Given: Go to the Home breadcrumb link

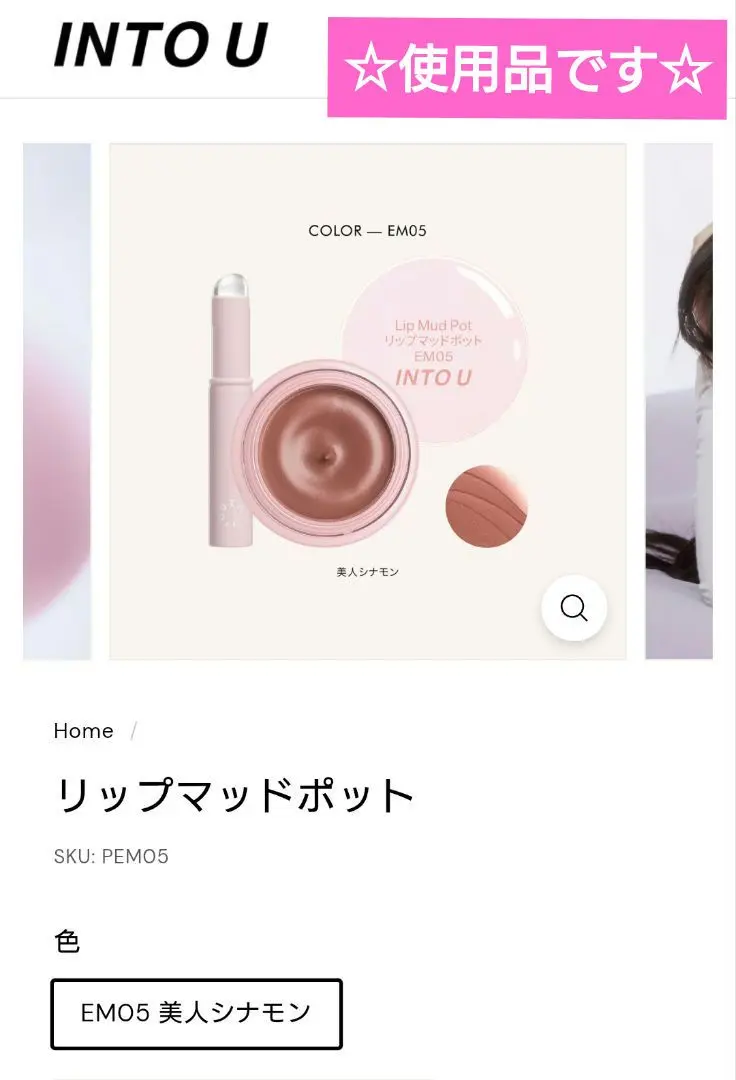Looking at the screenshot, I should (x=83, y=731).
